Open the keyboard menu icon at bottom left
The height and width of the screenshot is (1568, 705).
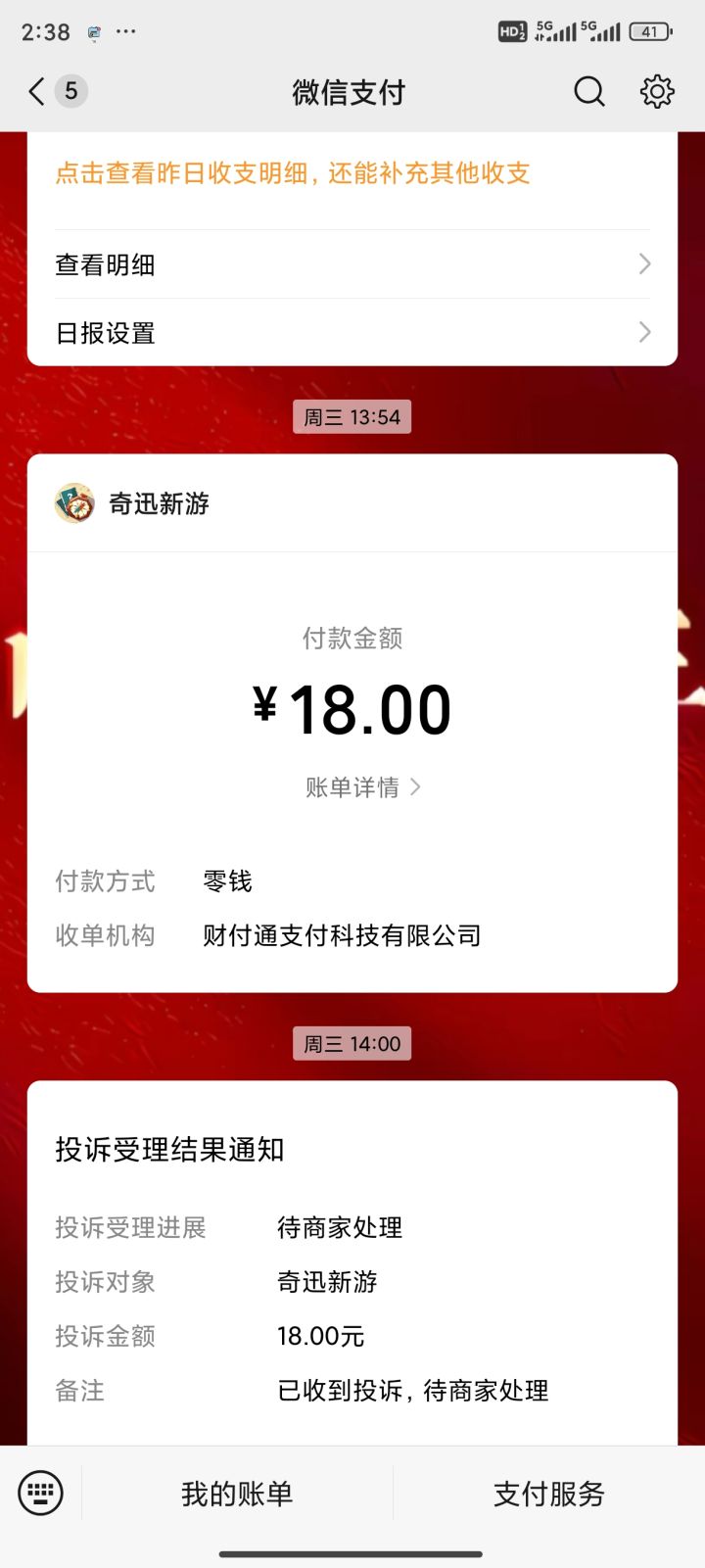tap(41, 1493)
